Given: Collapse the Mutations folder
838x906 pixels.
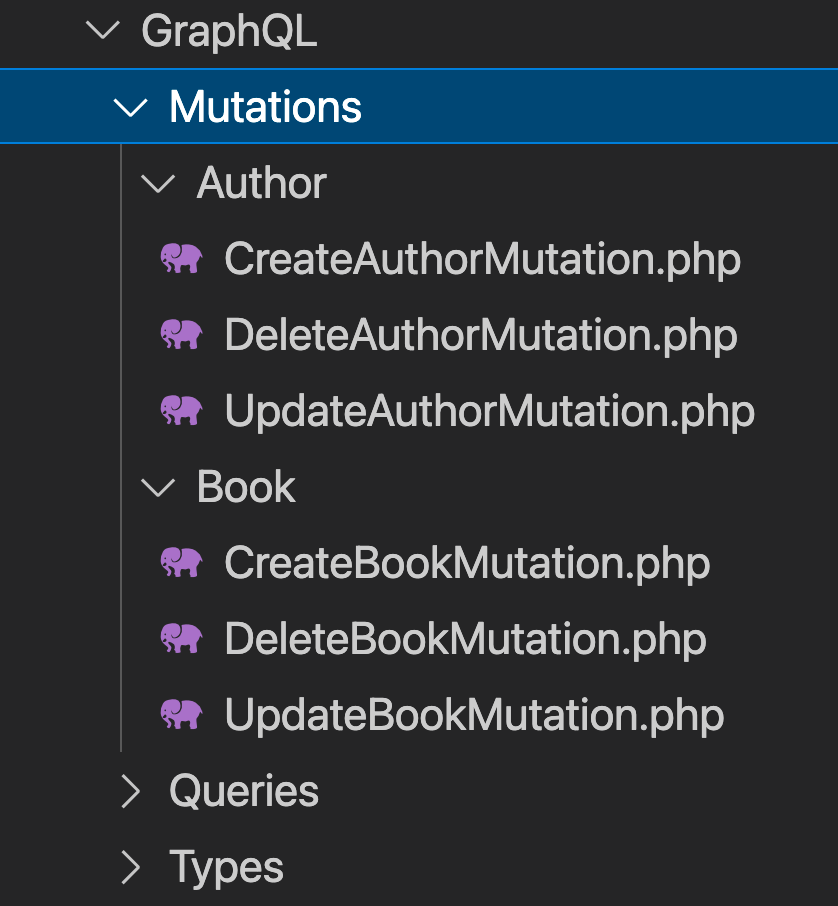Looking at the screenshot, I should click(x=264, y=107).
